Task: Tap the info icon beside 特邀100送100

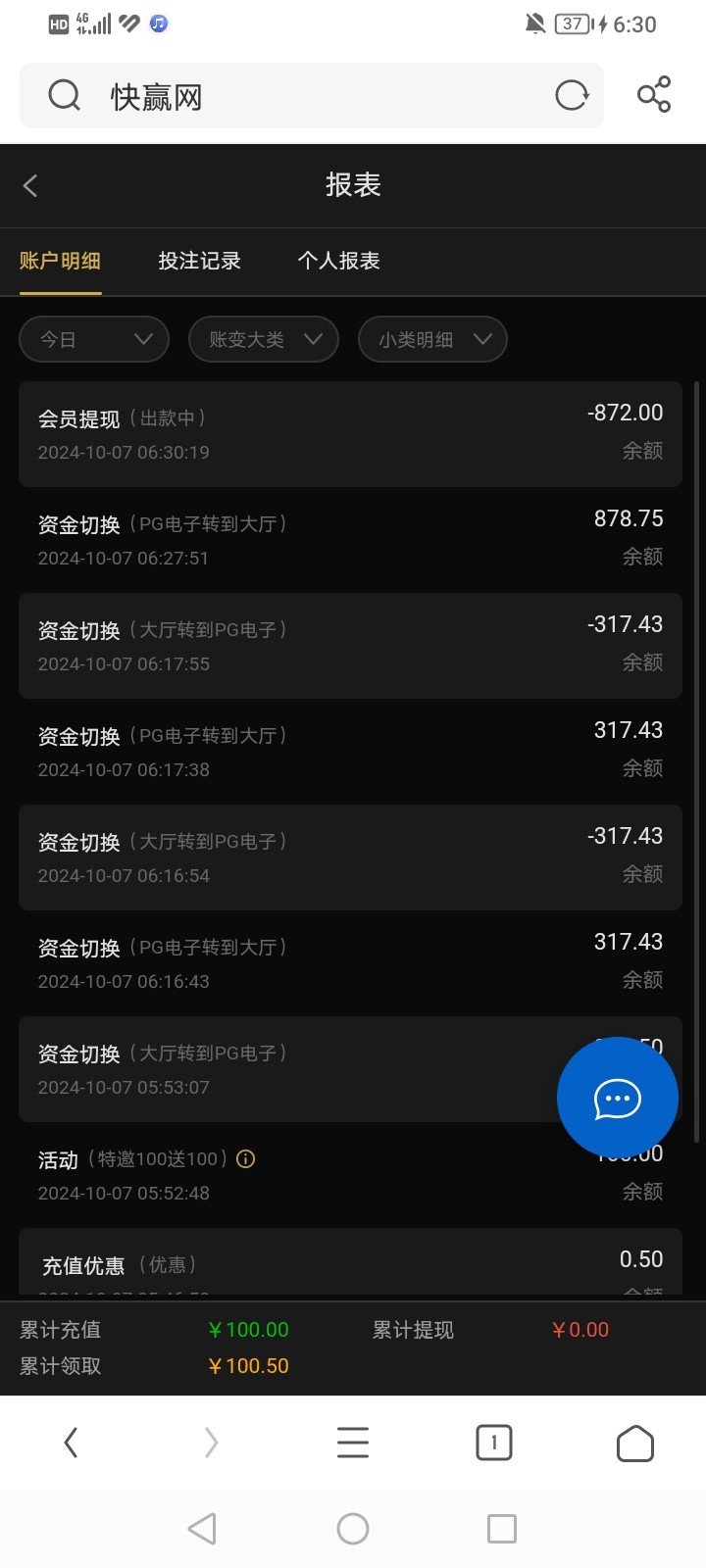Action: (246, 1158)
